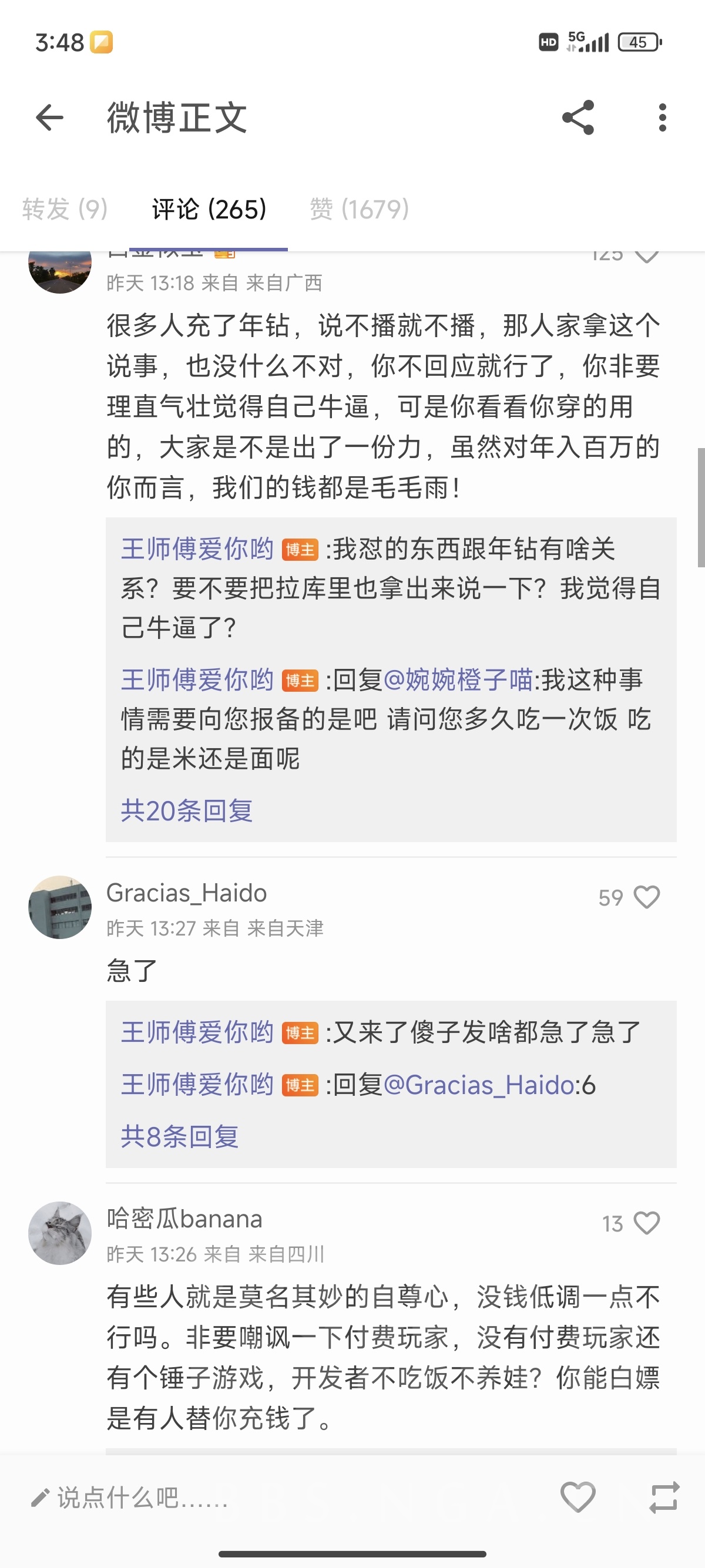The width and height of the screenshot is (705, 1568).
Task: Switch to the 转发 (9) tab
Action: [x=65, y=209]
